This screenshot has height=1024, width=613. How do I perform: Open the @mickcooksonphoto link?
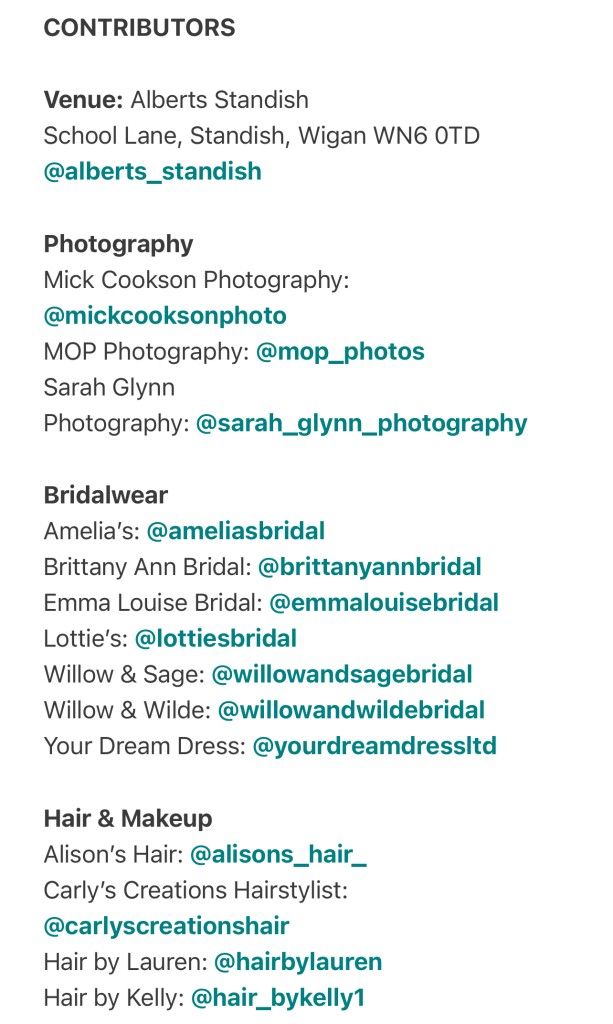(165, 315)
